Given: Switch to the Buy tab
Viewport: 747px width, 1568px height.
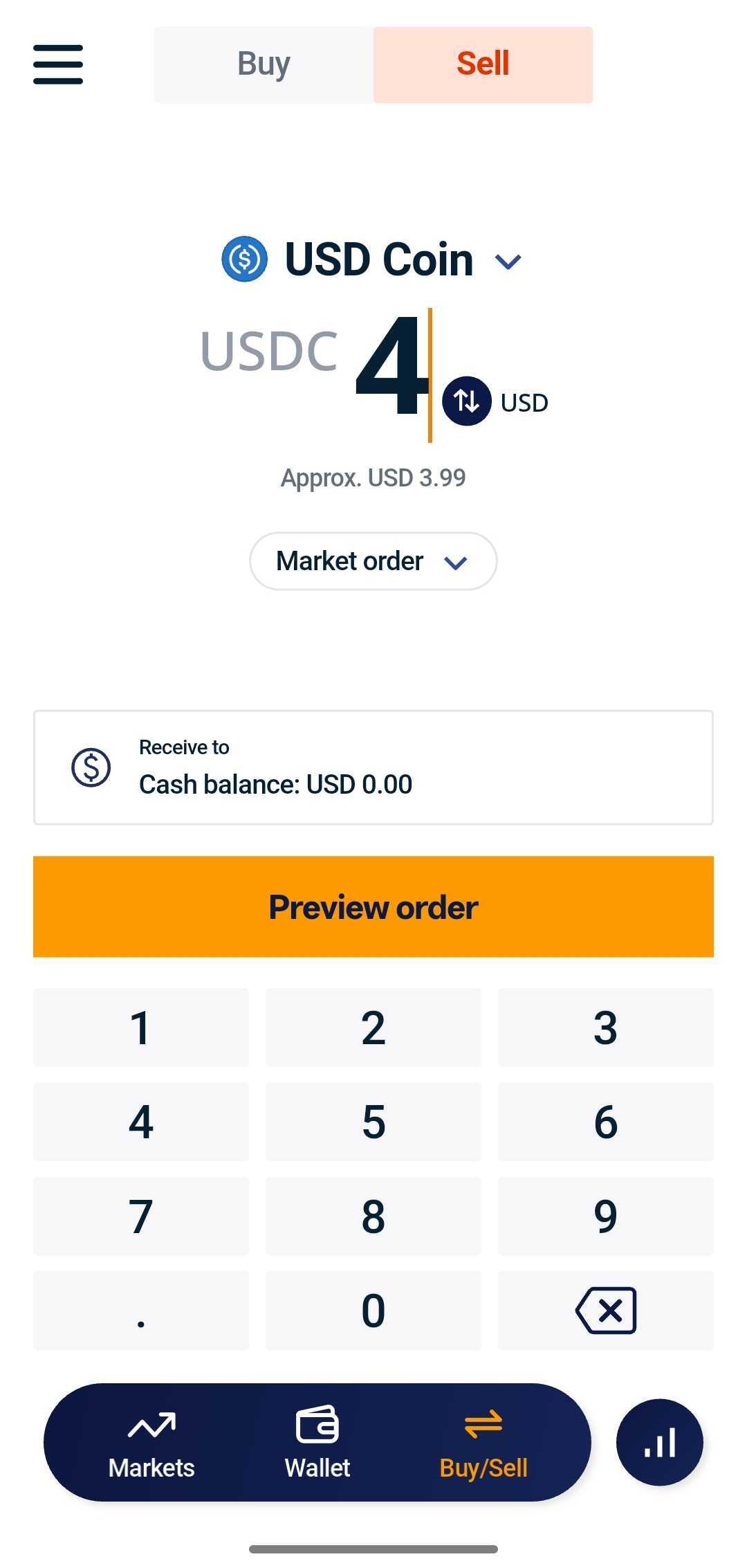Looking at the screenshot, I should (264, 64).
